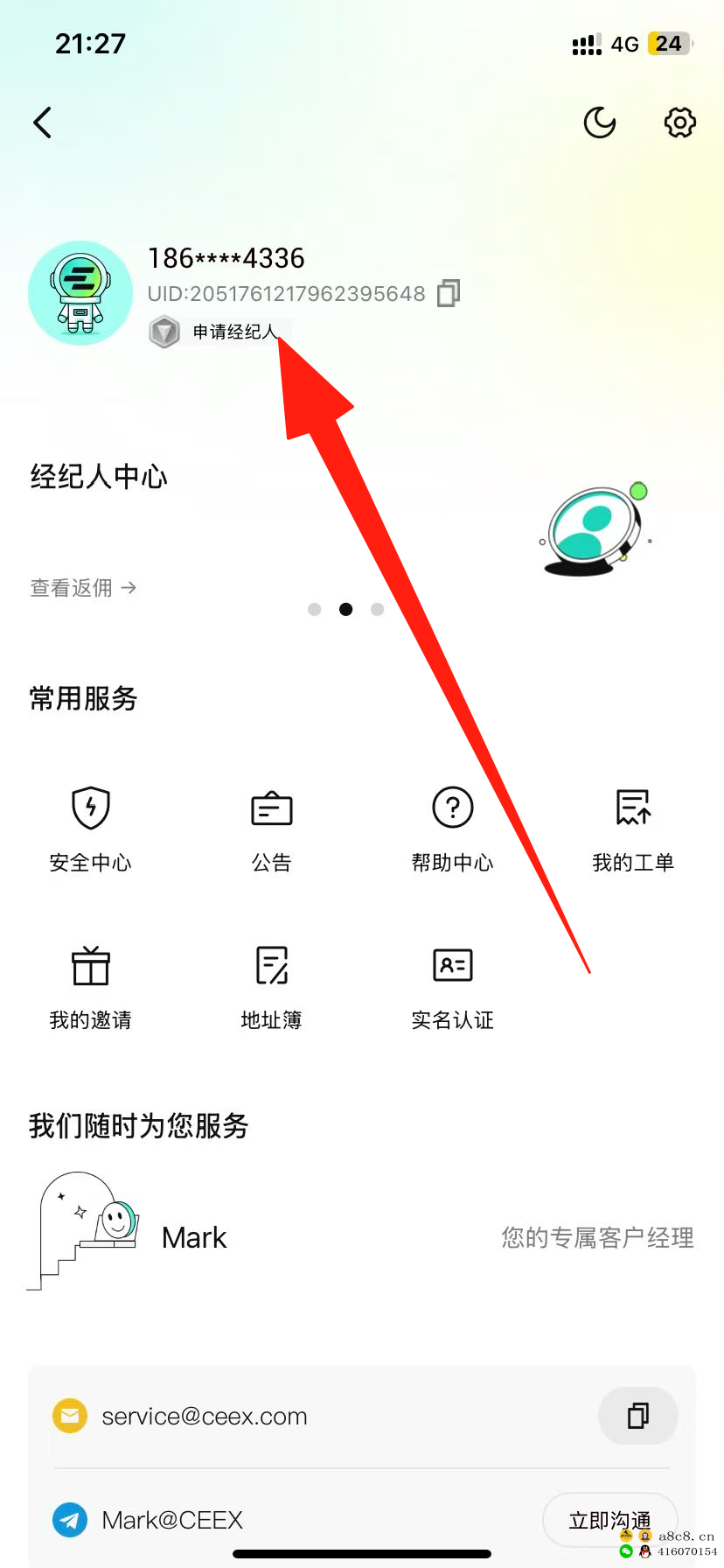Open the settings gear
This screenshot has height=1568, width=724.
pyautogui.click(x=679, y=122)
